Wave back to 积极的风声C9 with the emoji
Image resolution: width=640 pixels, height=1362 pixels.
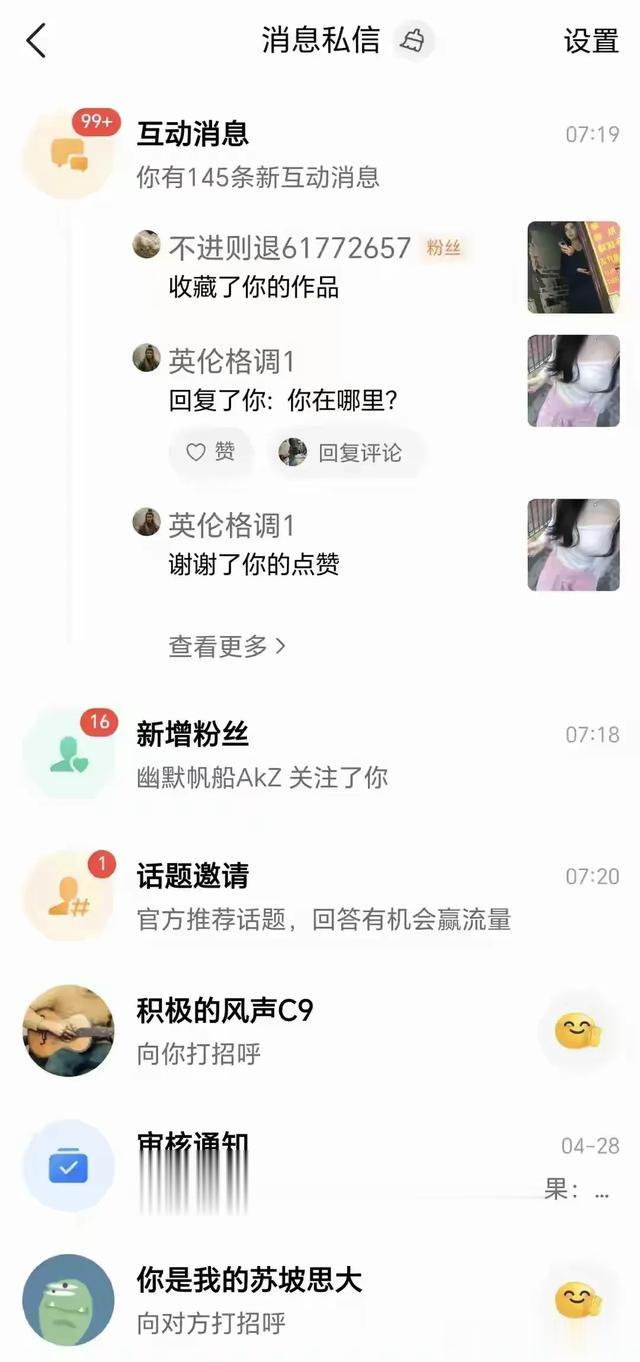coord(579,1031)
